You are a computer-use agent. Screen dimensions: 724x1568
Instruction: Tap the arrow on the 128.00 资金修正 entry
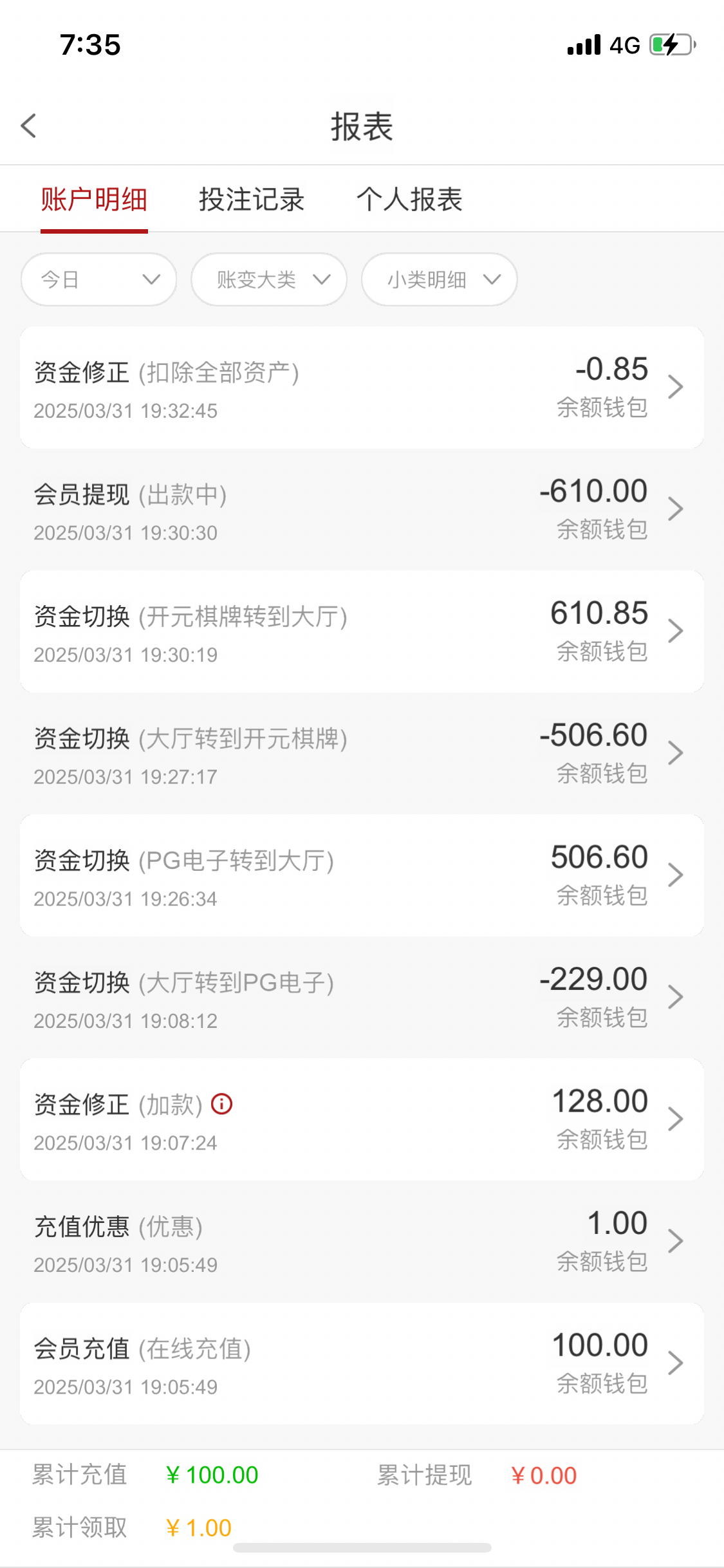tap(676, 1118)
